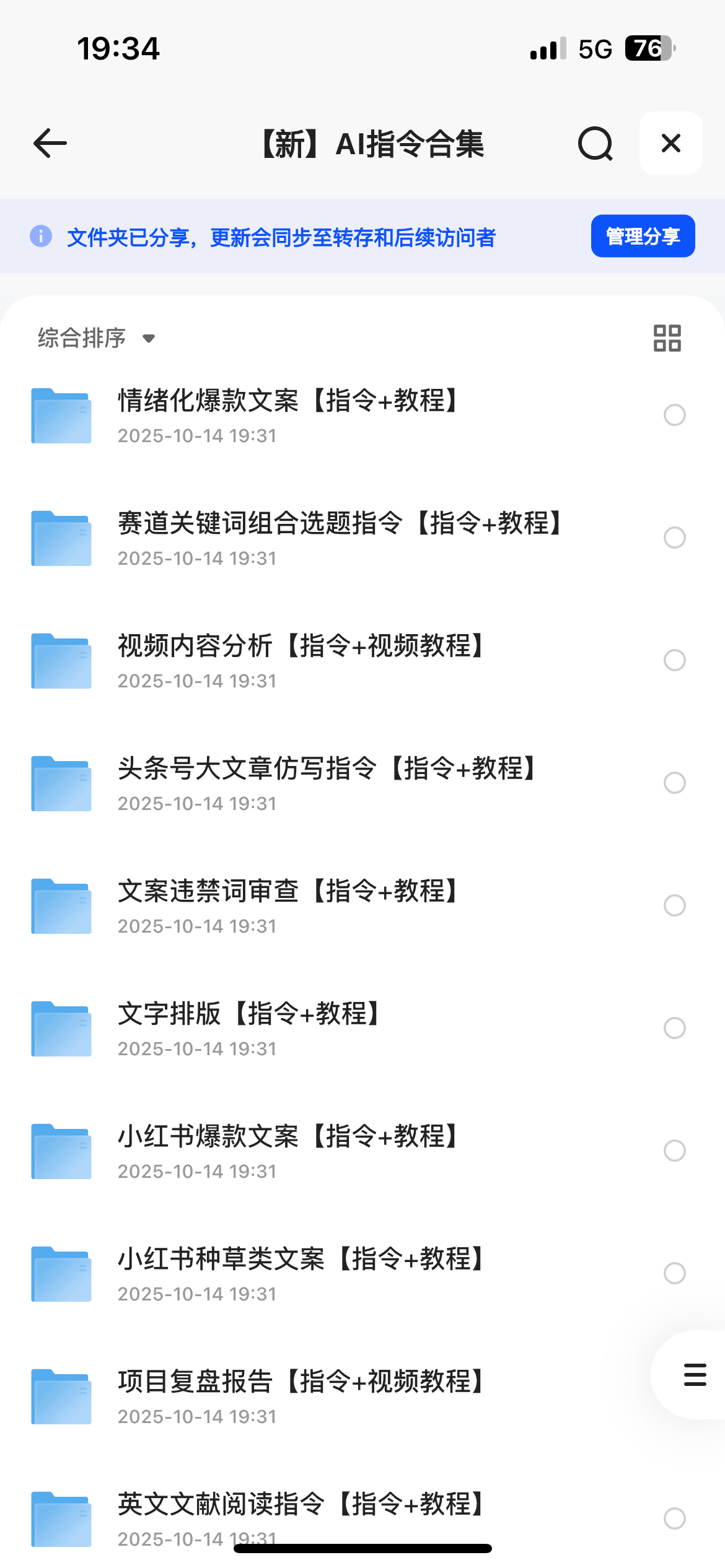Open the floating three-line menu button
This screenshot has height=1568, width=725.
pos(695,1375)
